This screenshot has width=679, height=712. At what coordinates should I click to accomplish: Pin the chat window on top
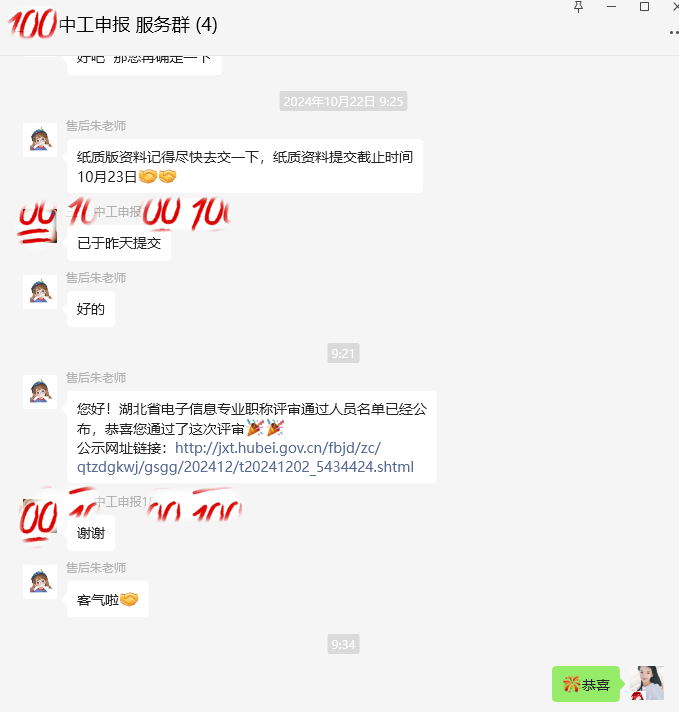click(x=578, y=7)
